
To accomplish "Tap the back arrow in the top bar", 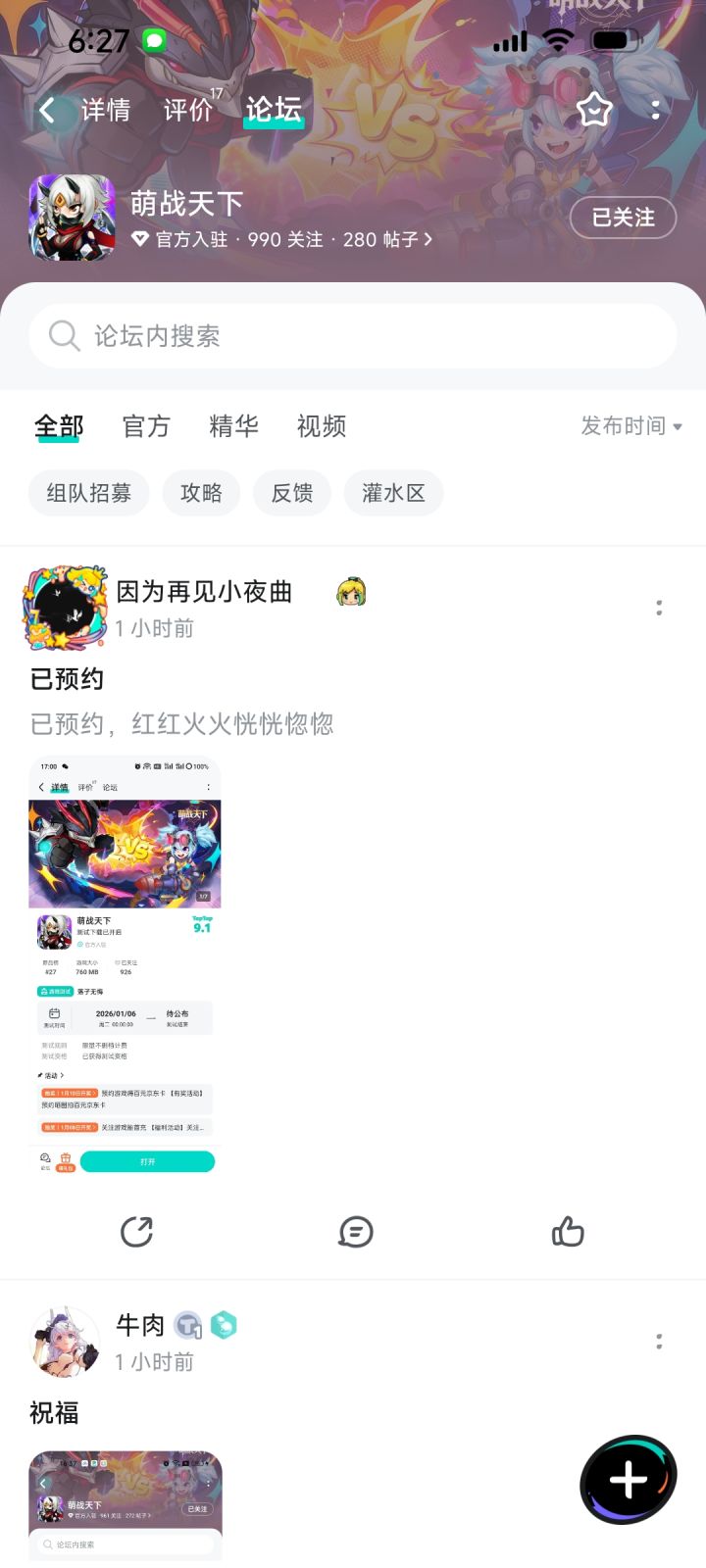I will pos(46,110).
